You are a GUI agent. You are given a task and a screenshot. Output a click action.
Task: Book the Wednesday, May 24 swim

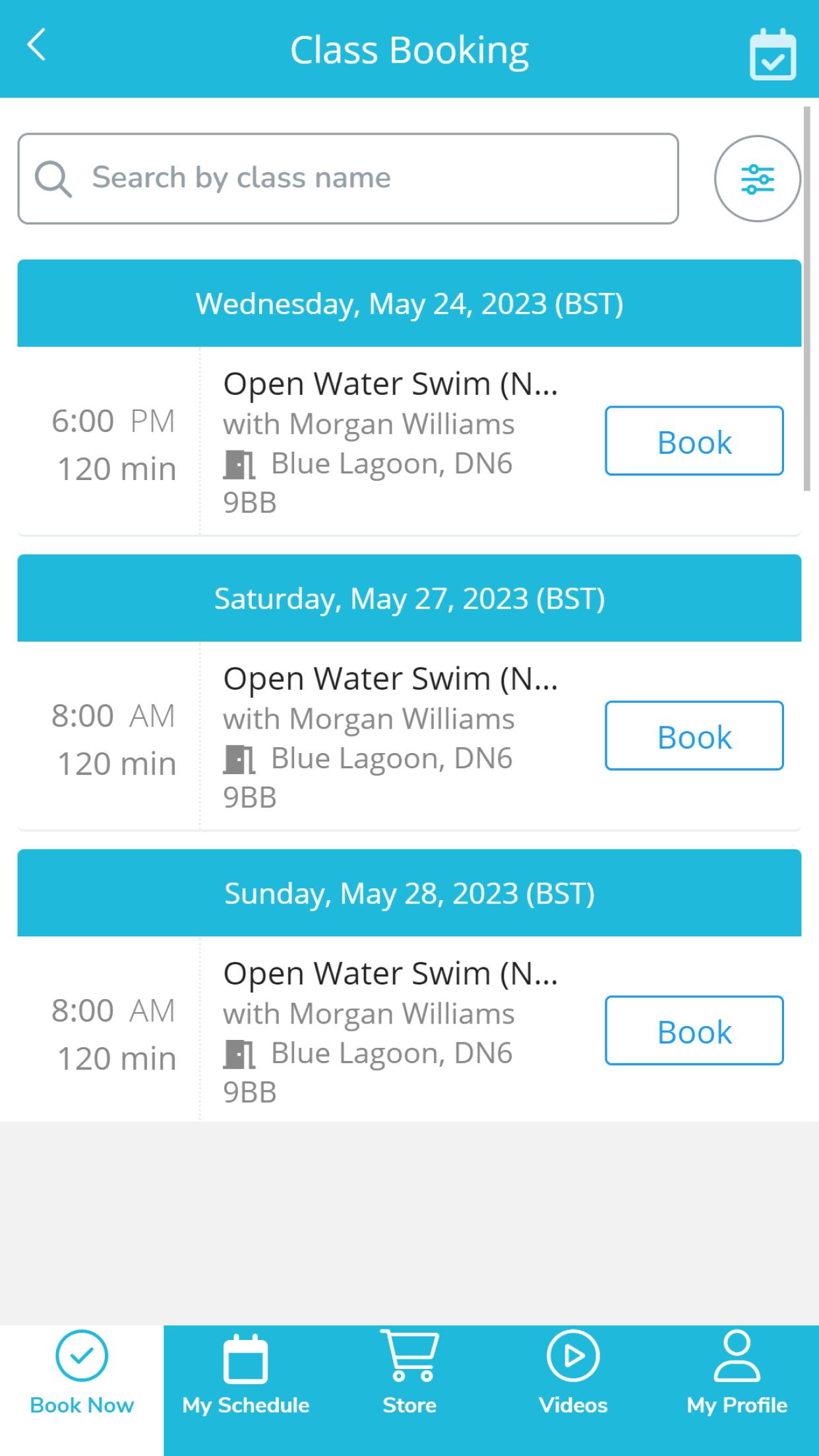tap(694, 440)
